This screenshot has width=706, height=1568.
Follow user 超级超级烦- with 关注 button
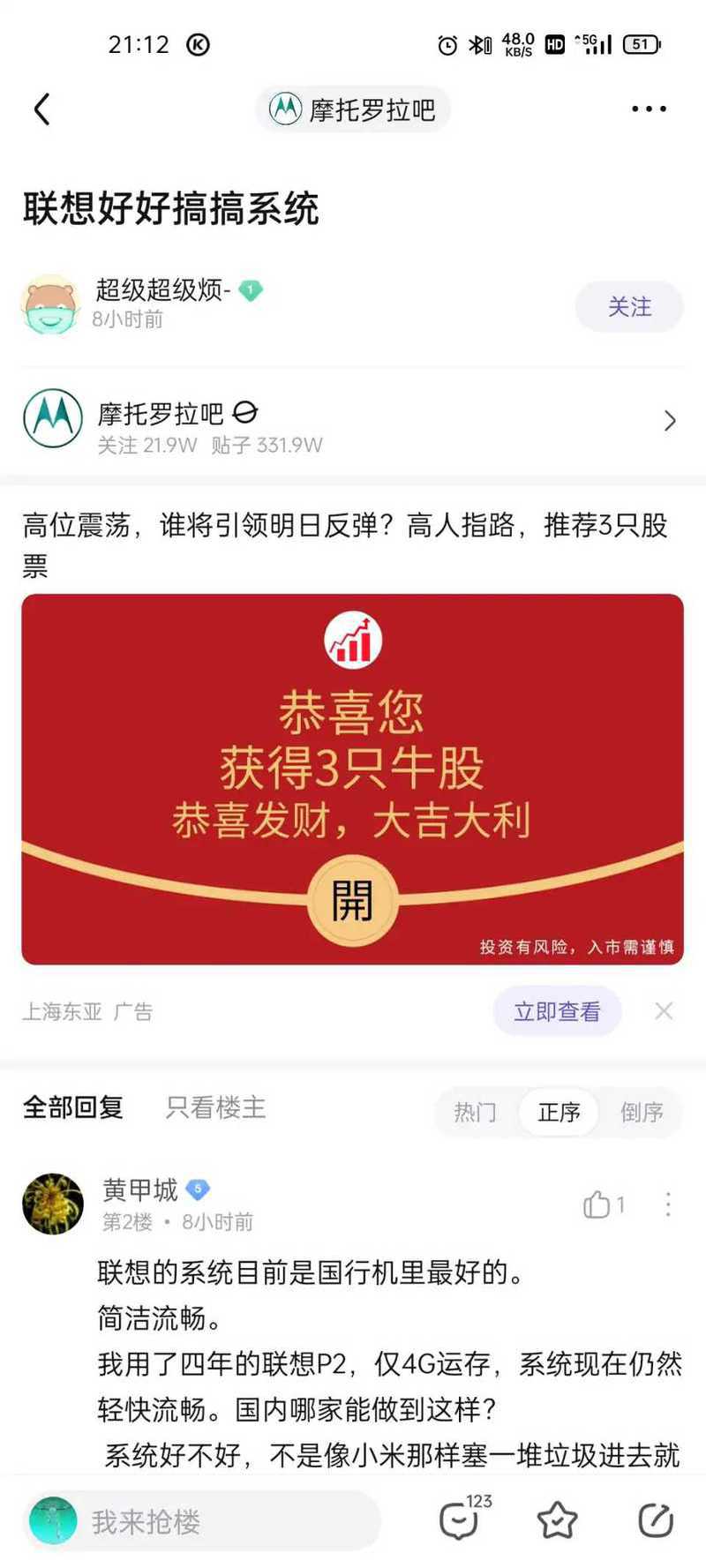click(x=629, y=307)
